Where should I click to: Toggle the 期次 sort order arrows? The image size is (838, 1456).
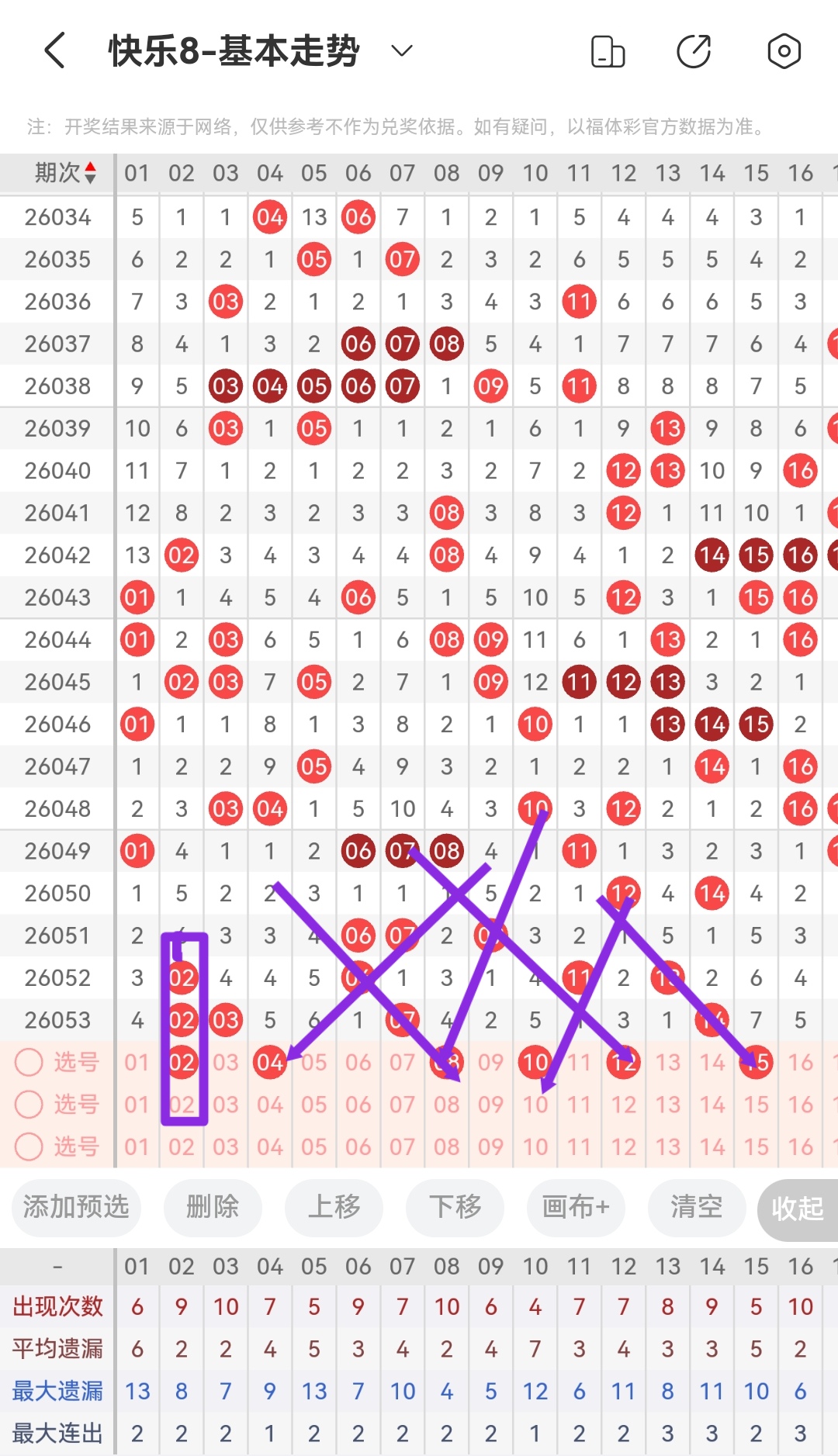click(91, 172)
